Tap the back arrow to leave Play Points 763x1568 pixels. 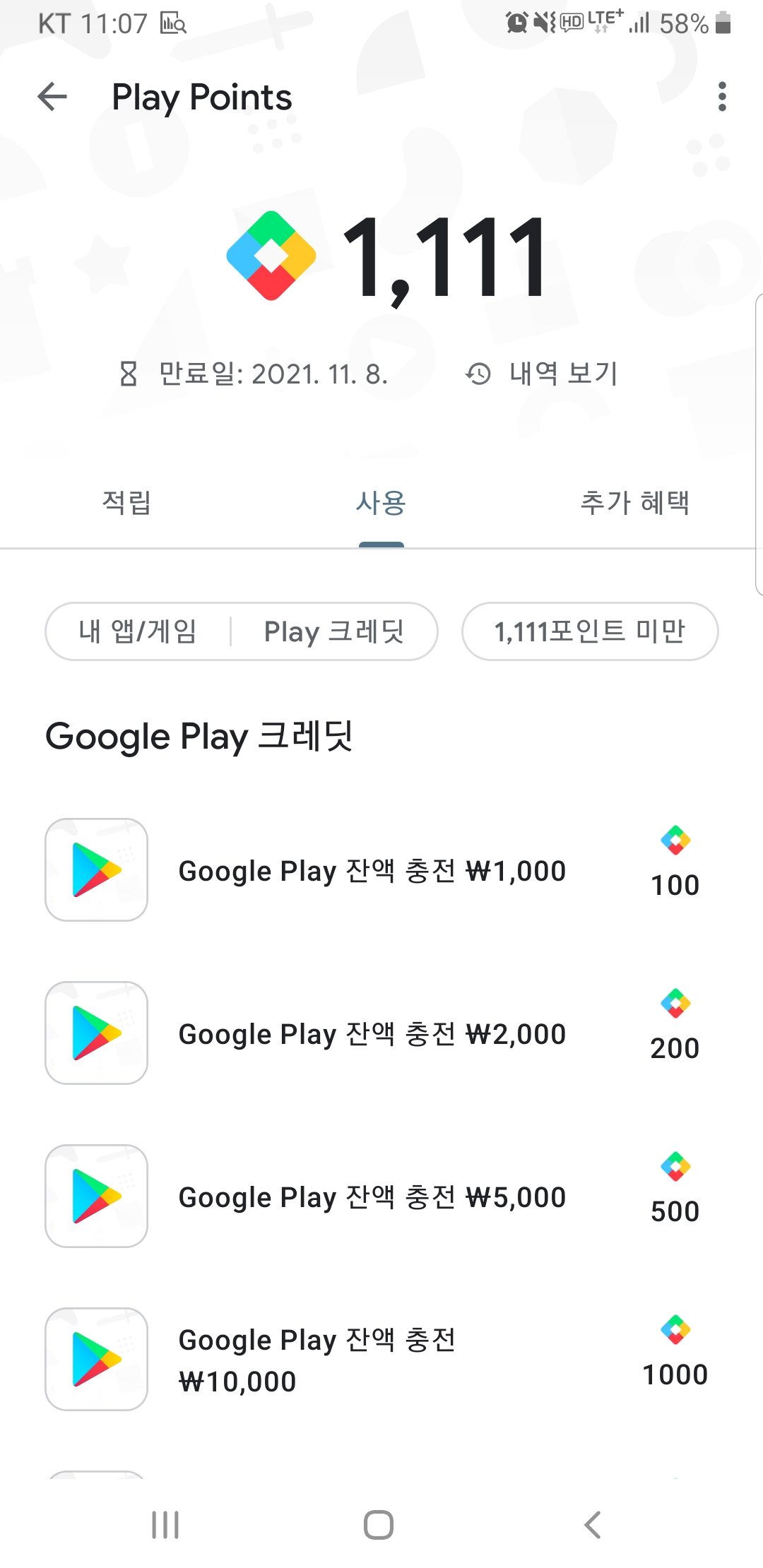[52, 97]
